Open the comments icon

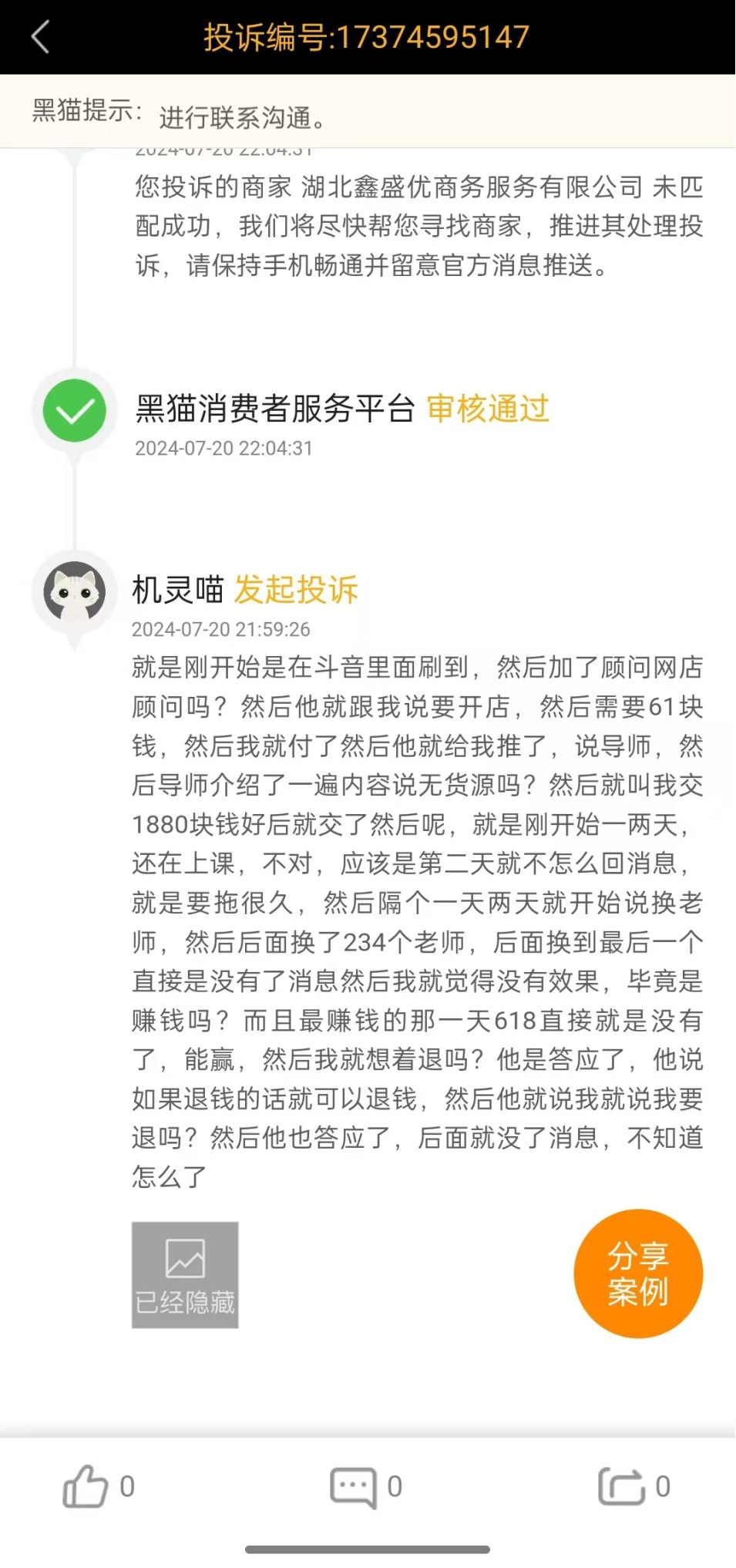pyautogui.click(x=353, y=1486)
